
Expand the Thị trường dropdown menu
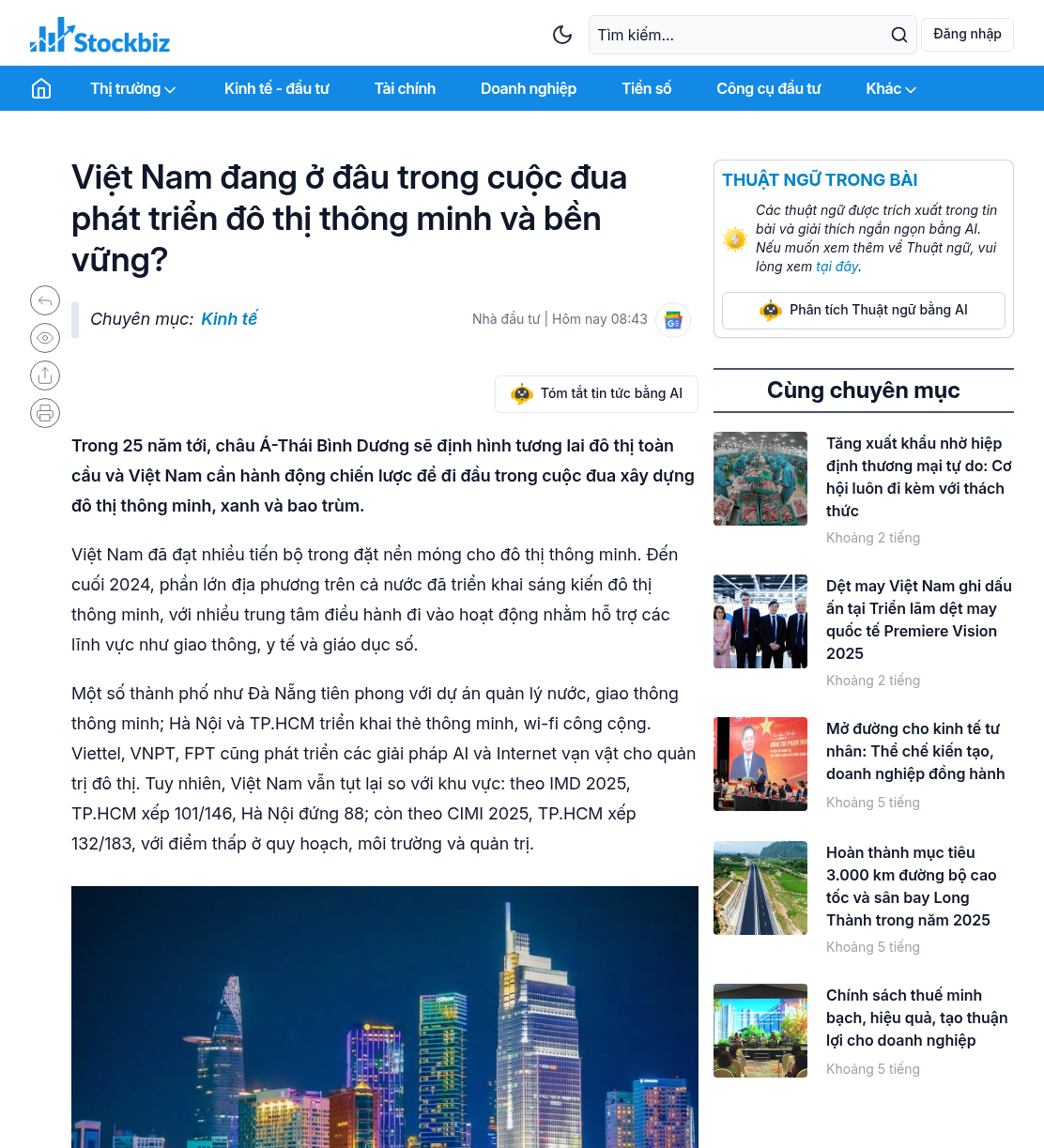pos(133,88)
